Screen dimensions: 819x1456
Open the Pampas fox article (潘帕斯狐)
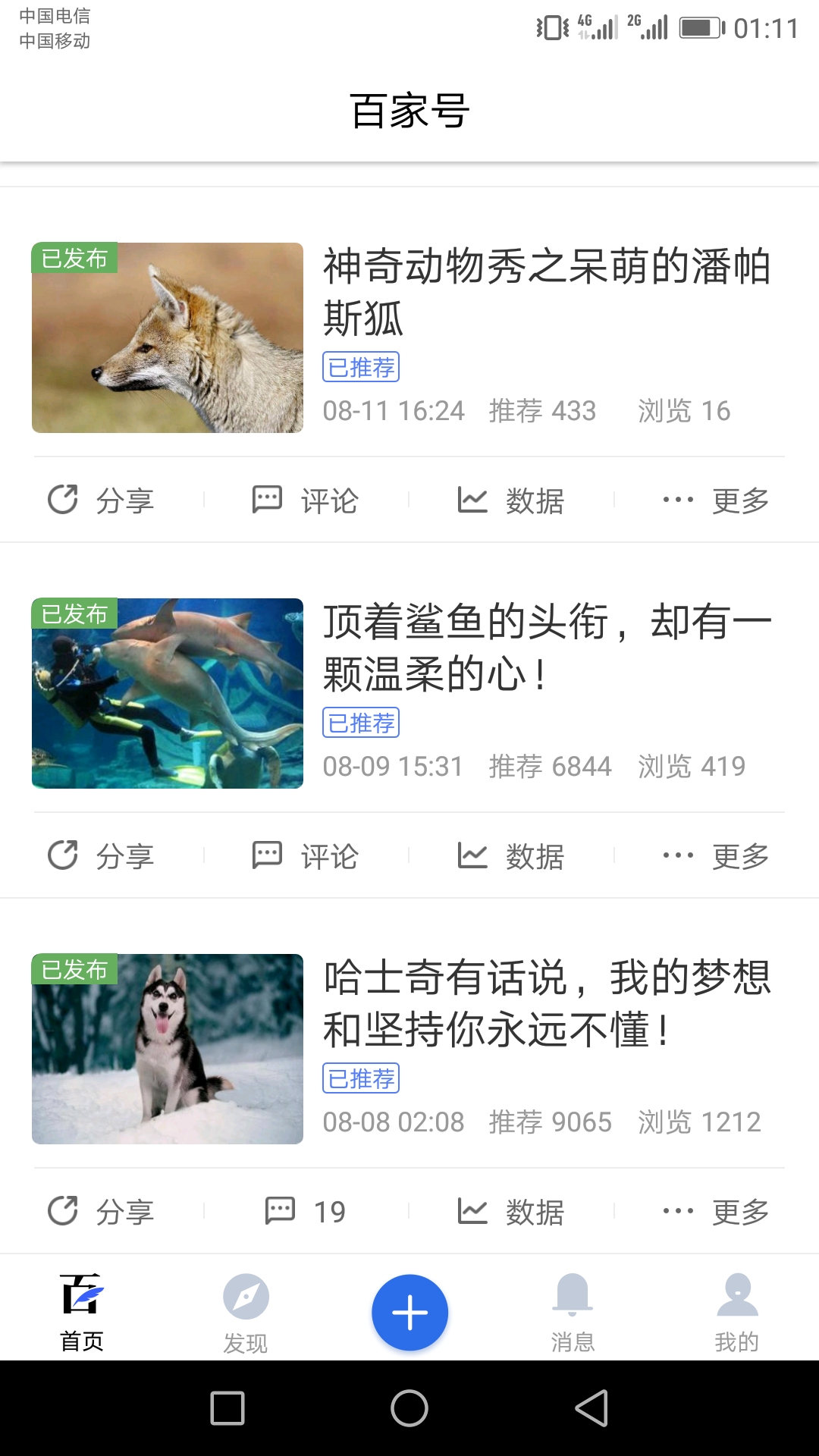(x=546, y=292)
